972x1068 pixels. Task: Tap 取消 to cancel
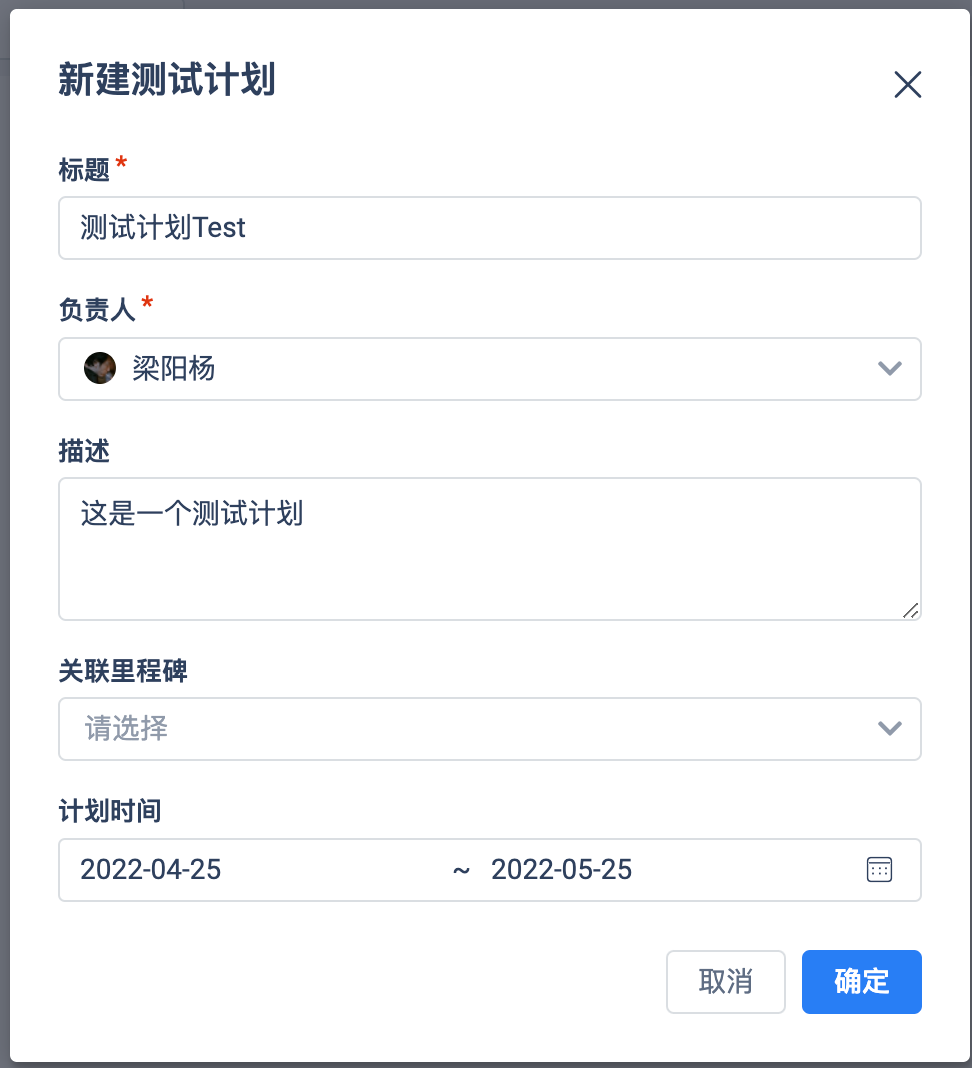pyautogui.click(x=725, y=981)
